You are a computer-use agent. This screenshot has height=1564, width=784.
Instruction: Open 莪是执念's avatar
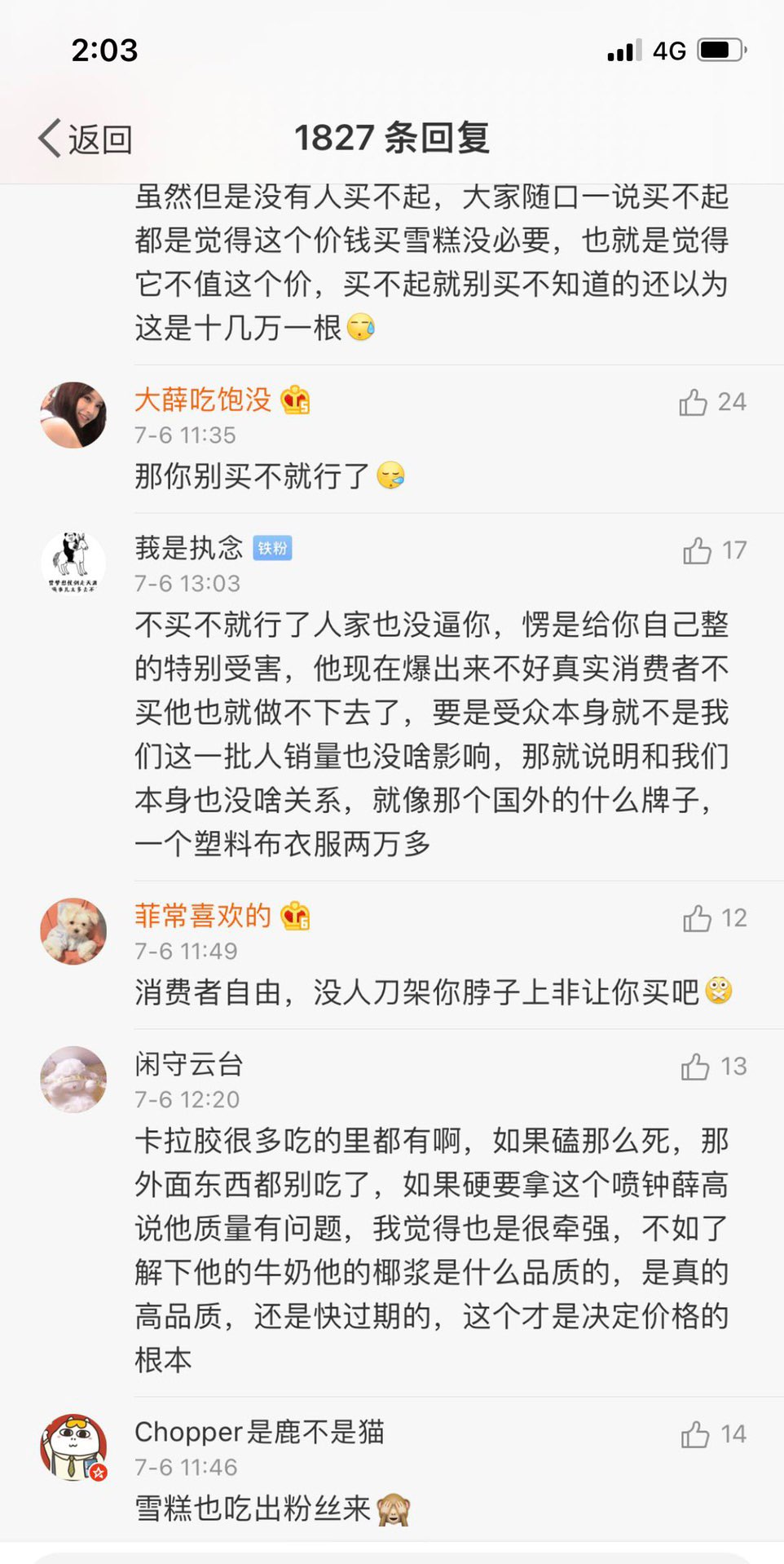[x=73, y=563]
